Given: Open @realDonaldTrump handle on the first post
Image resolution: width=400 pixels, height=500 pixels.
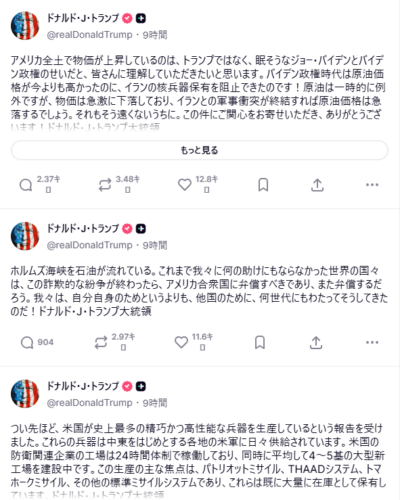Looking at the screenshot, I should click(90, 35).
